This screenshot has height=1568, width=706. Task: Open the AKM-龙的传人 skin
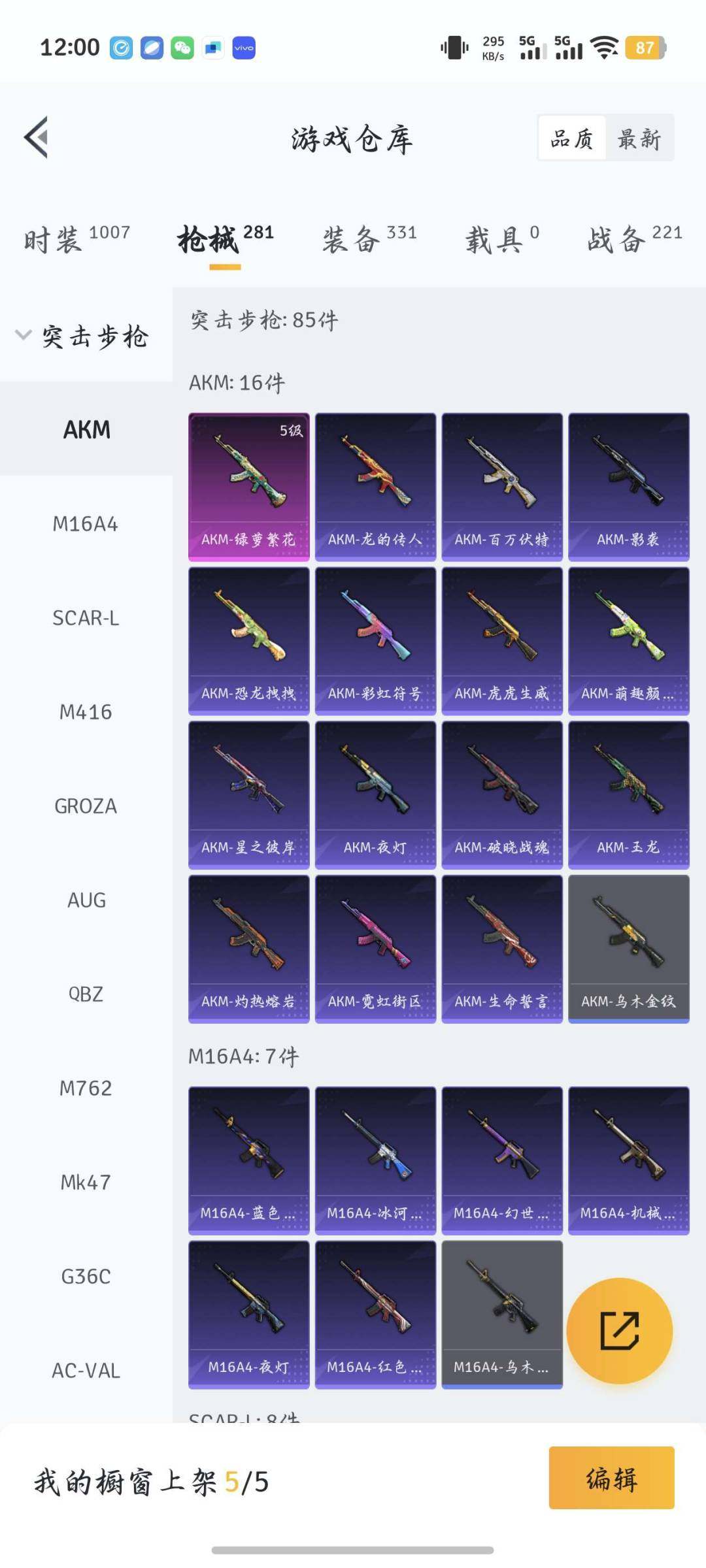[375, 487]
